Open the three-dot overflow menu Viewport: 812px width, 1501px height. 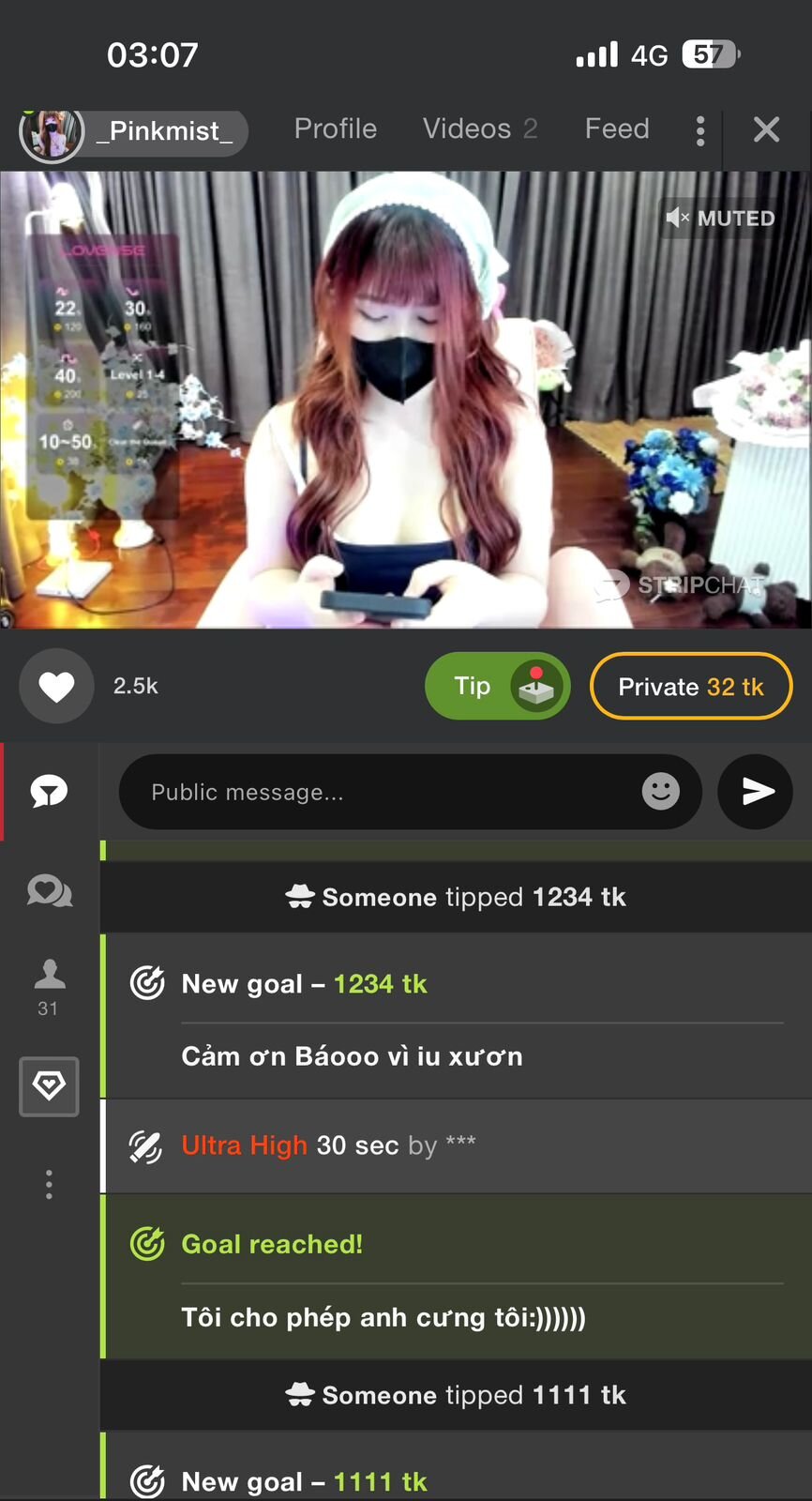700,130
